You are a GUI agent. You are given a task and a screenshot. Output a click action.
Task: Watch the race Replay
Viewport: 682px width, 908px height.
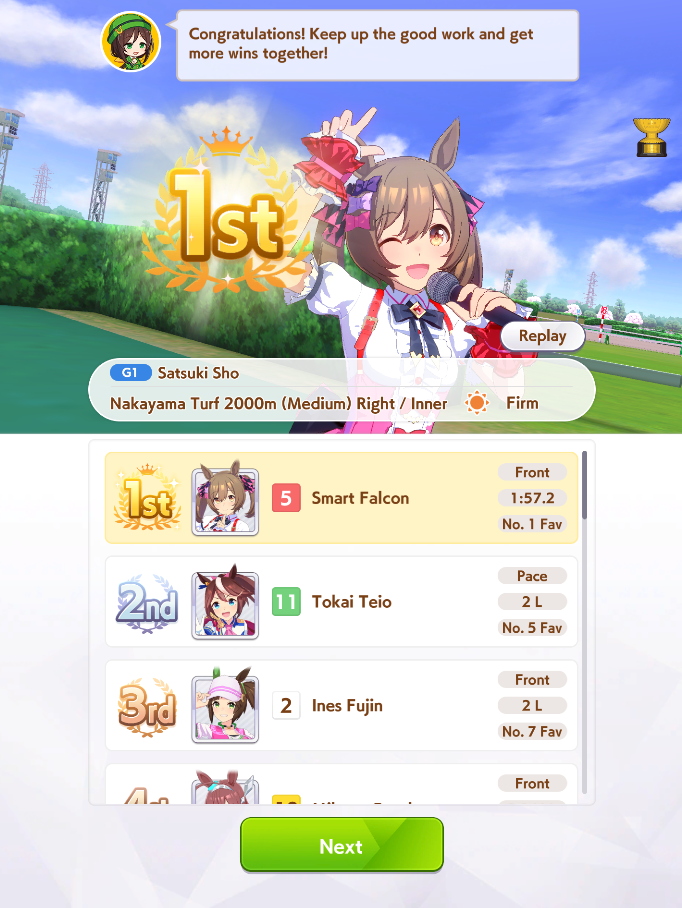click(542, 336)
